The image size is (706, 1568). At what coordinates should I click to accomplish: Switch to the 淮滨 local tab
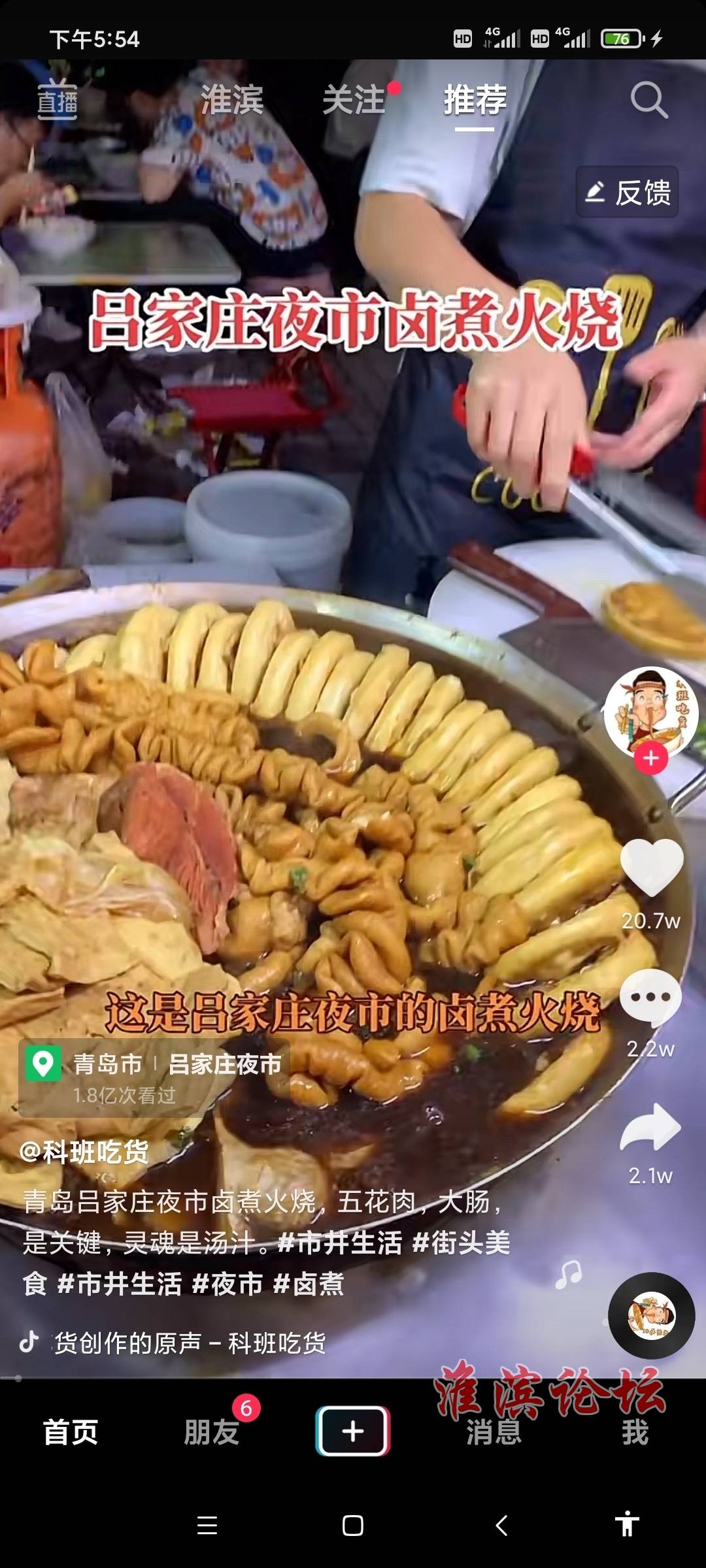click(232, 100)
